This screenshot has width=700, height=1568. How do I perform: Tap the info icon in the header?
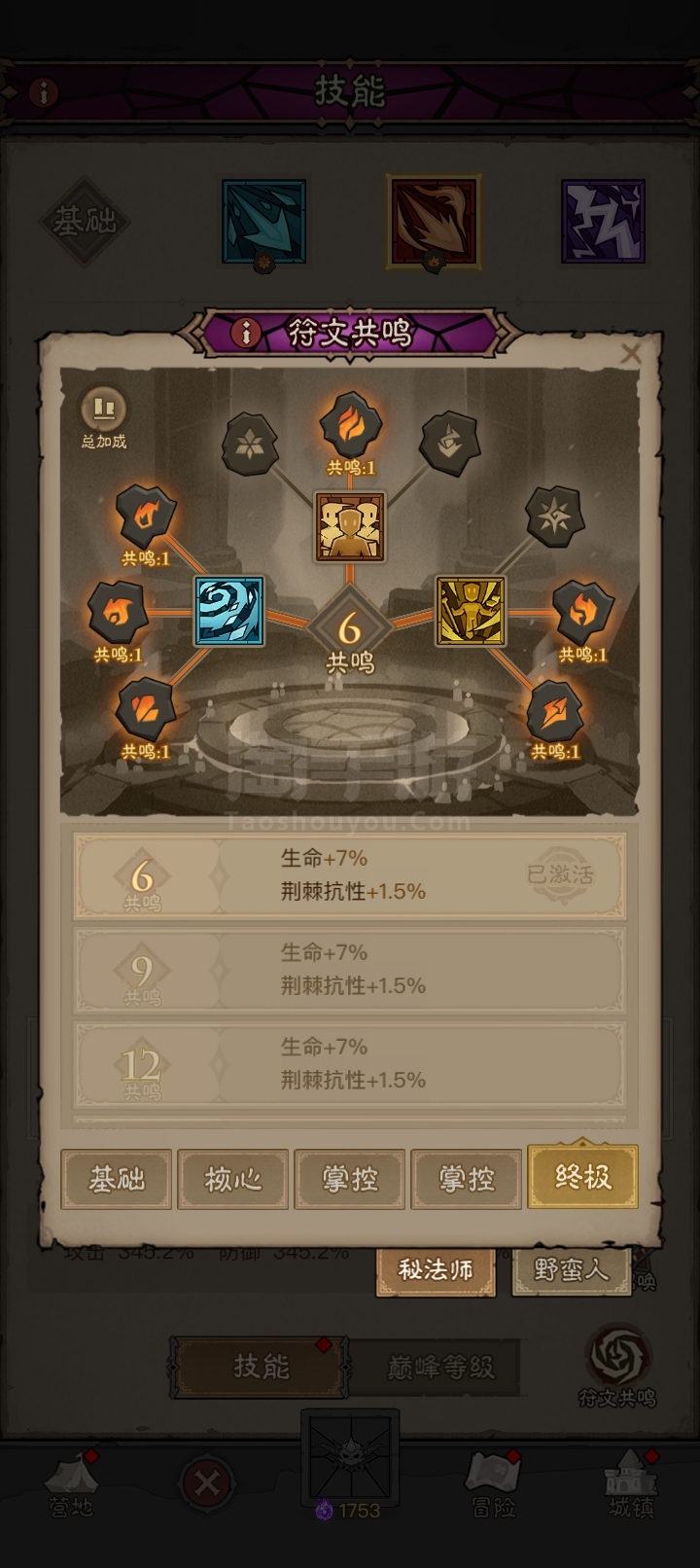[43, 93]
